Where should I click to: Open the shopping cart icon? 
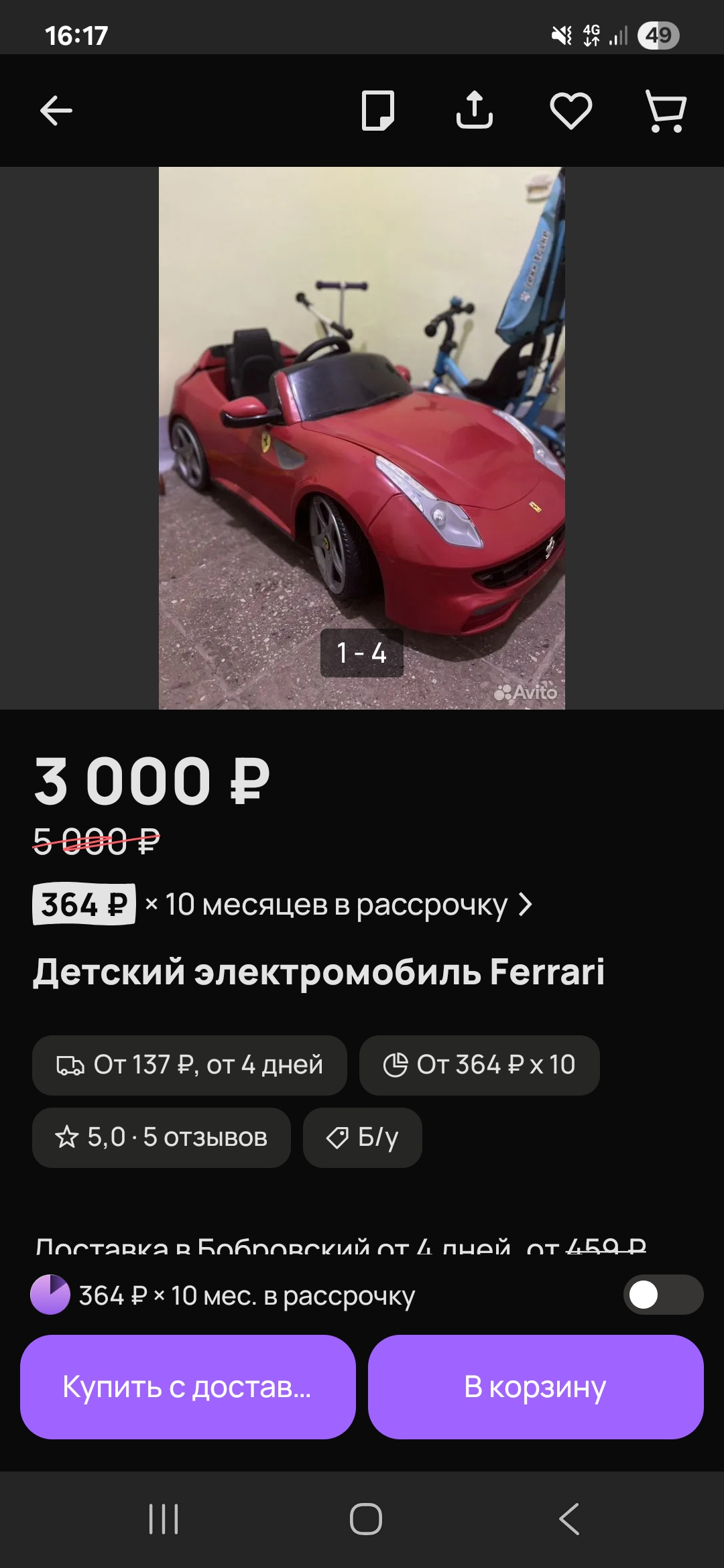tap(666, 111)
